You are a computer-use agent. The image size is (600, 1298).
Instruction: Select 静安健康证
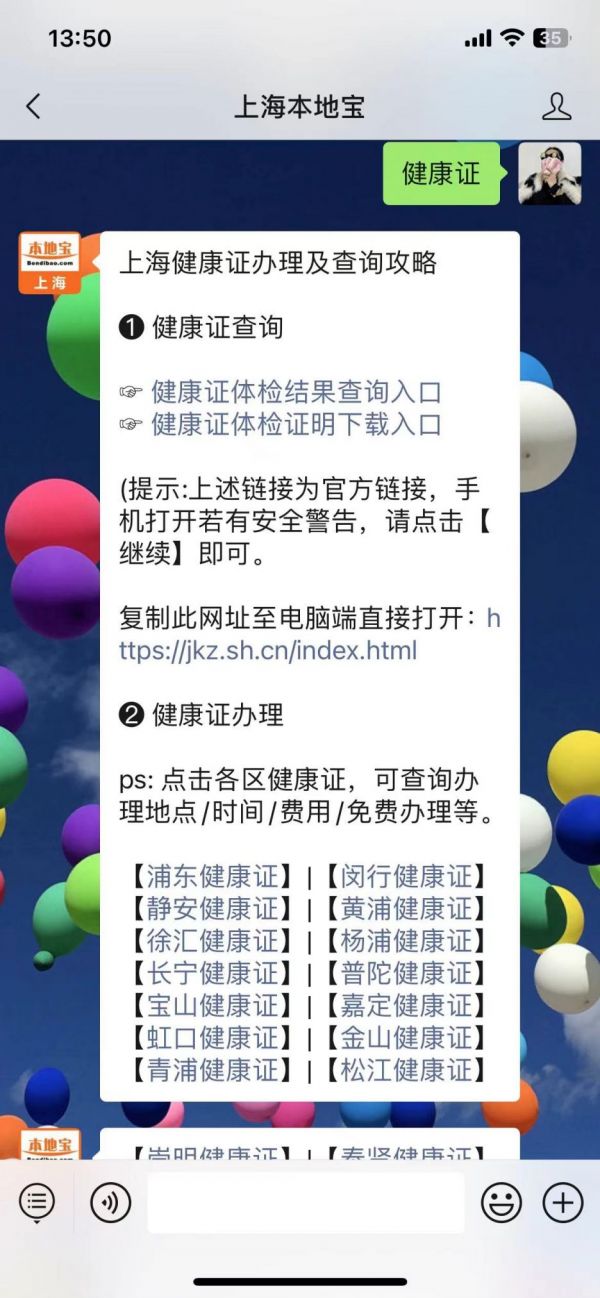tap(211, 909)
